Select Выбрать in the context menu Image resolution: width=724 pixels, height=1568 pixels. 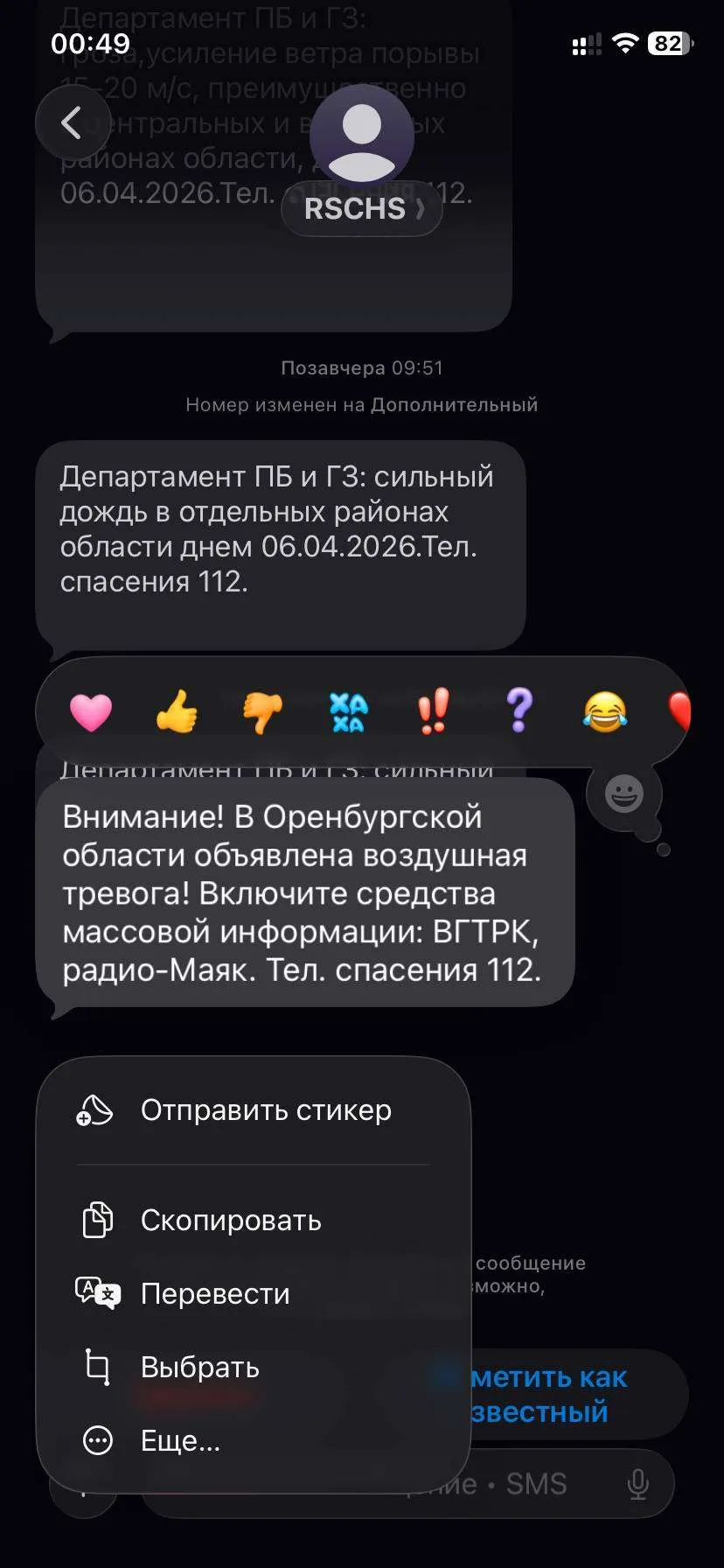tap(254, 1368)
